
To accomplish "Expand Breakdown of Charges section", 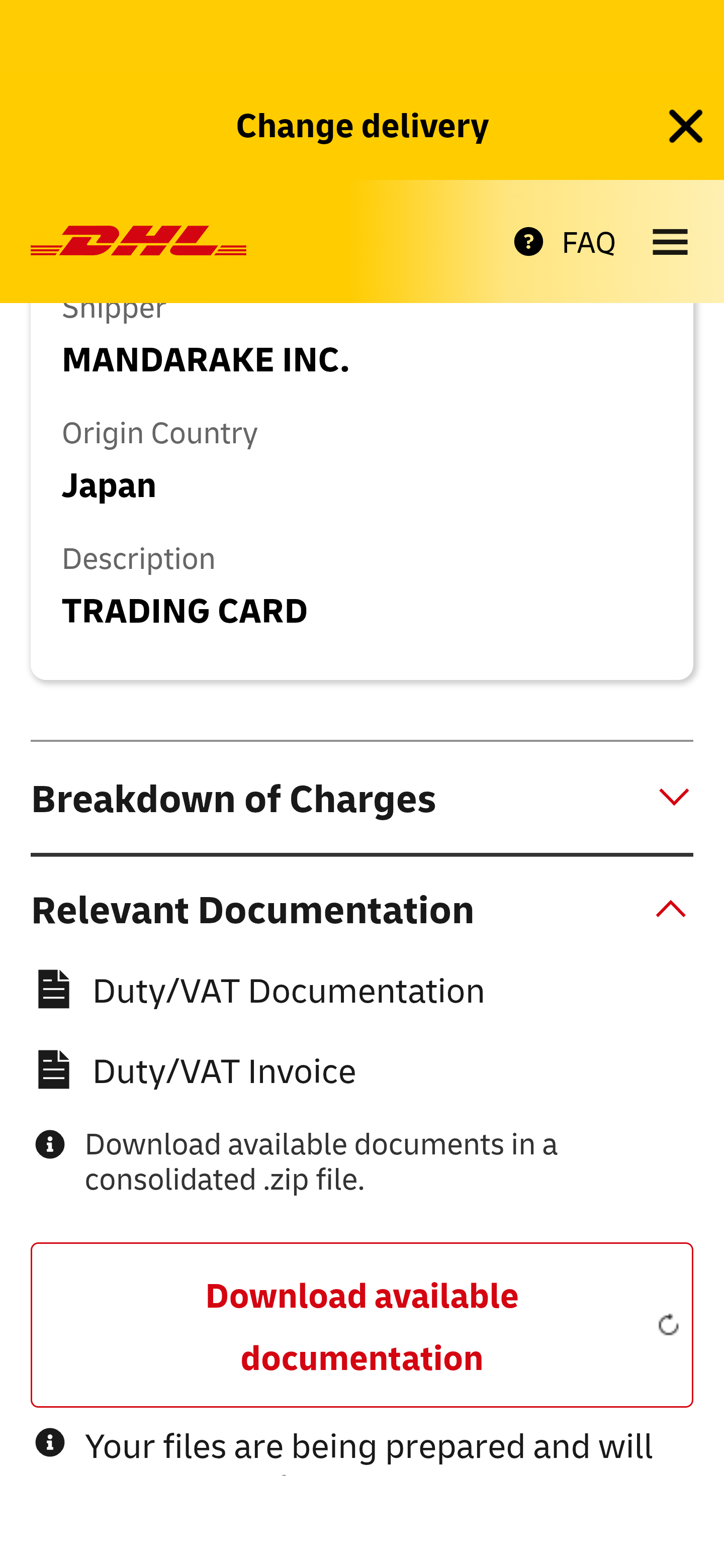I will [x=361, y=798].
